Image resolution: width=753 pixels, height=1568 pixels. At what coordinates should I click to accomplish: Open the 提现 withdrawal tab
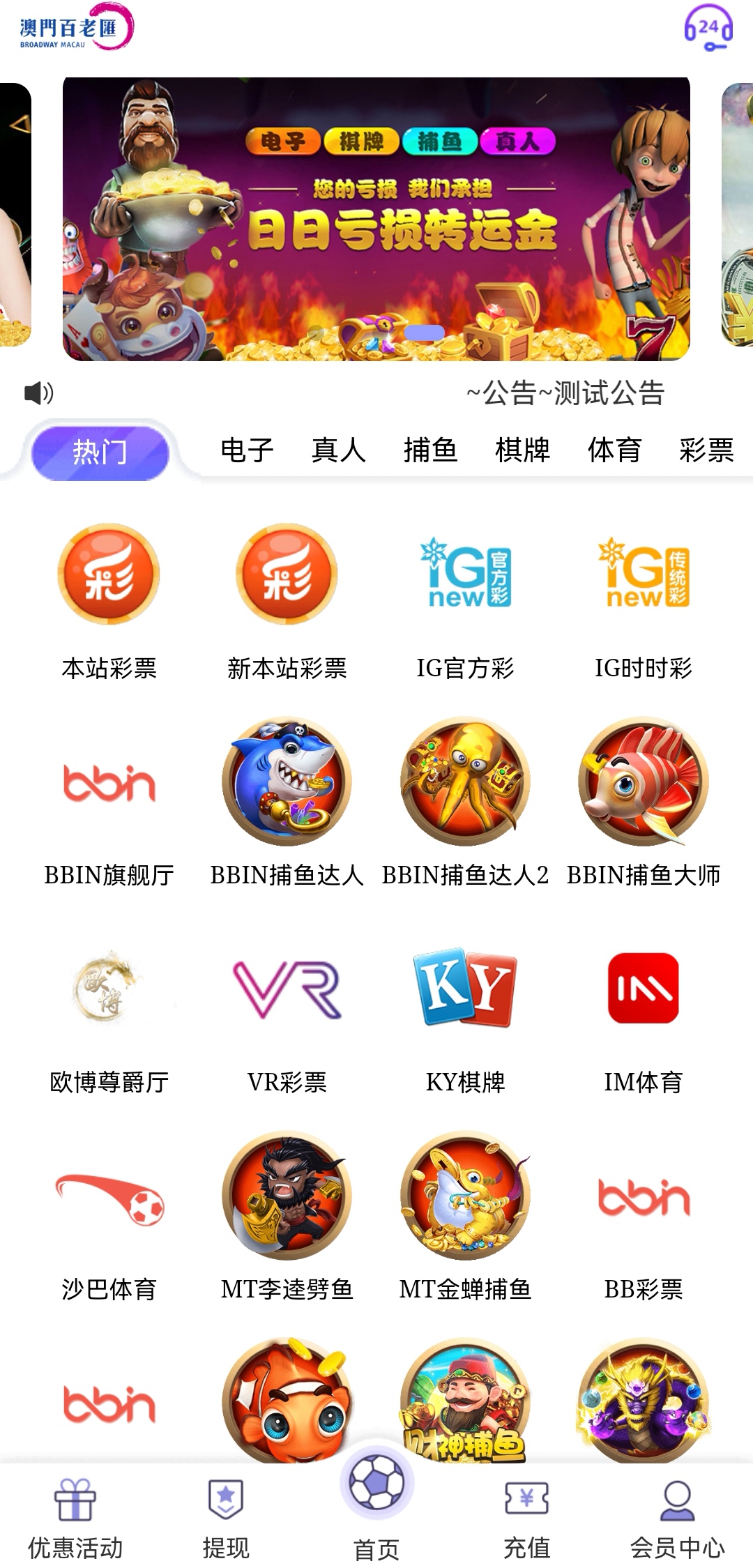point(226,1518)
